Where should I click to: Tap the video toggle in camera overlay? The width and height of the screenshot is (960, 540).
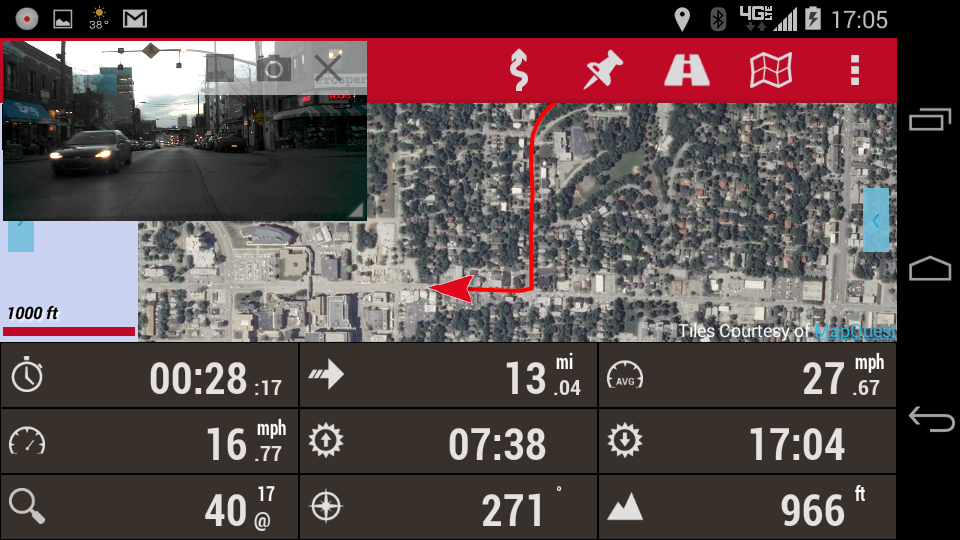(x=220, y=68)
